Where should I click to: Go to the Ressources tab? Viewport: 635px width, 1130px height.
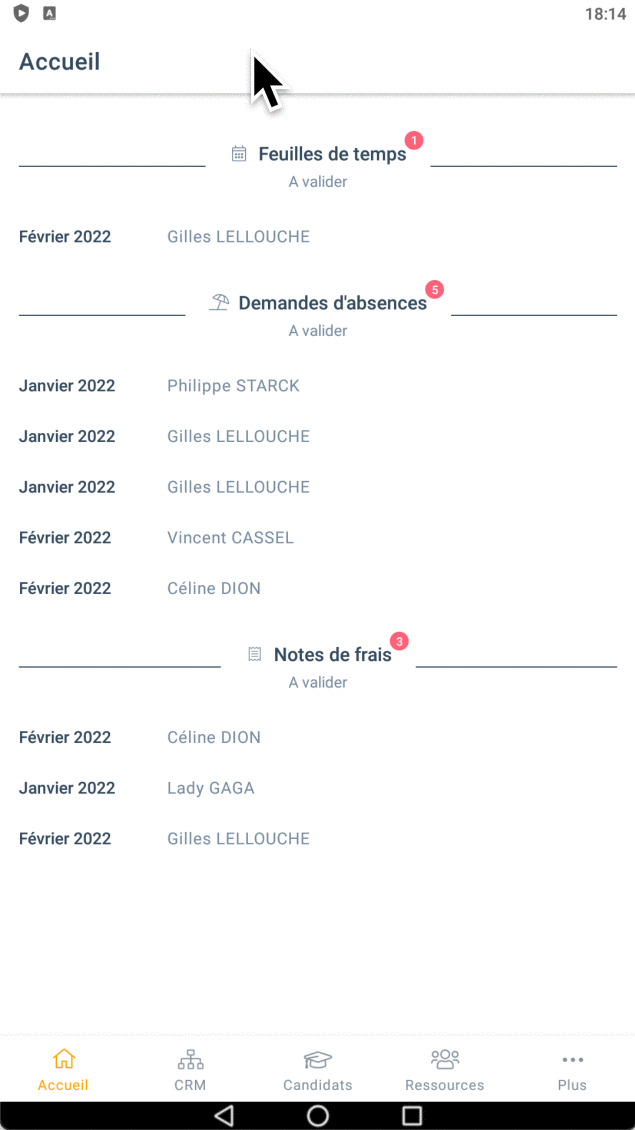pos(445,1070)
